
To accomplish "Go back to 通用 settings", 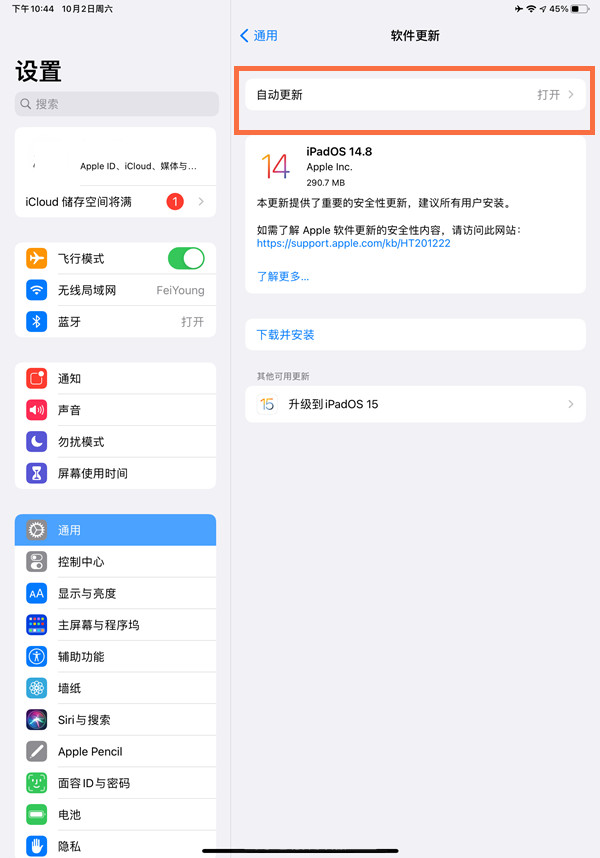I will [x=259, y=36].
